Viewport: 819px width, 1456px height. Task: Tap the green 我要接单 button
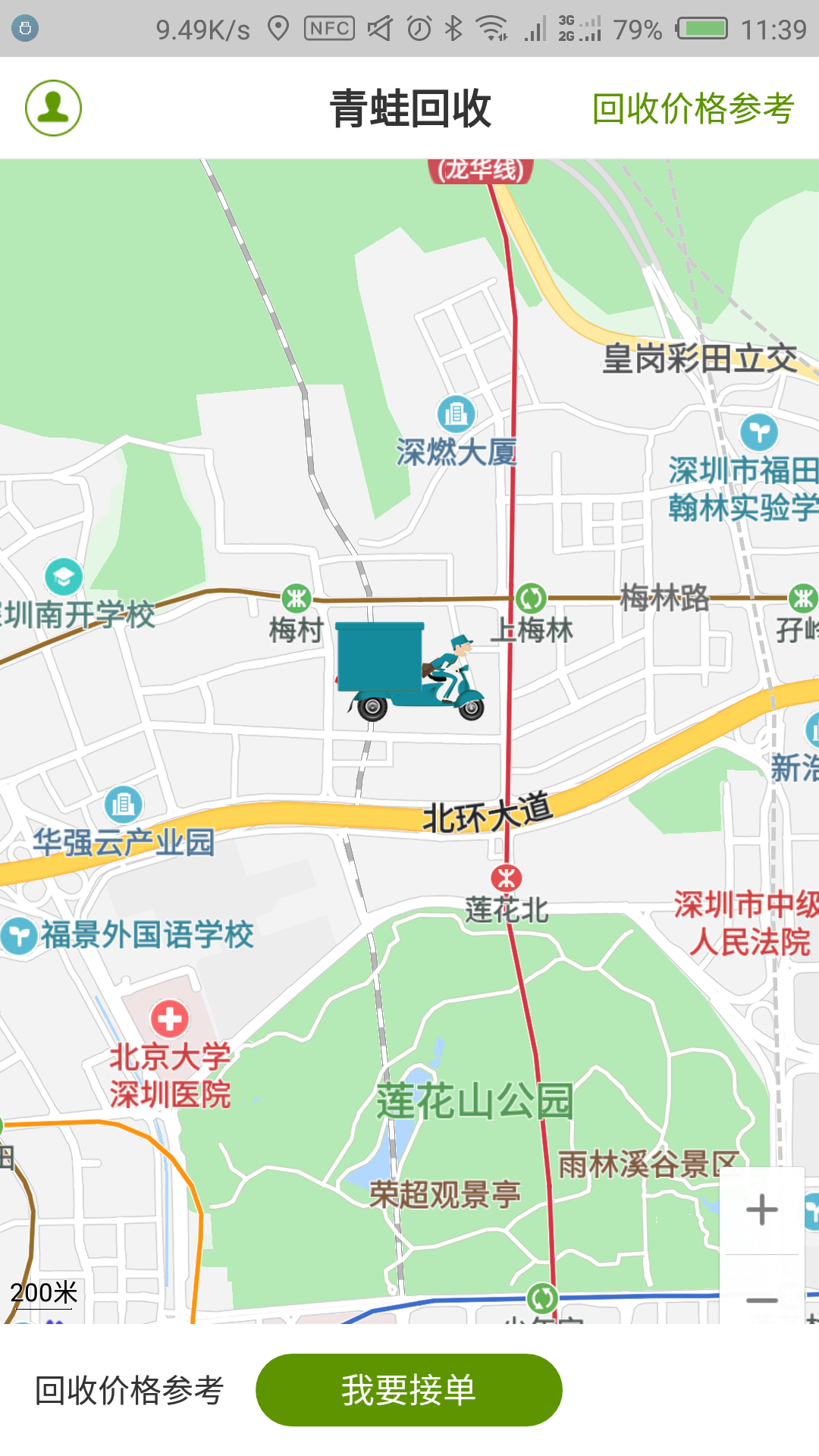coord(409,1389)
